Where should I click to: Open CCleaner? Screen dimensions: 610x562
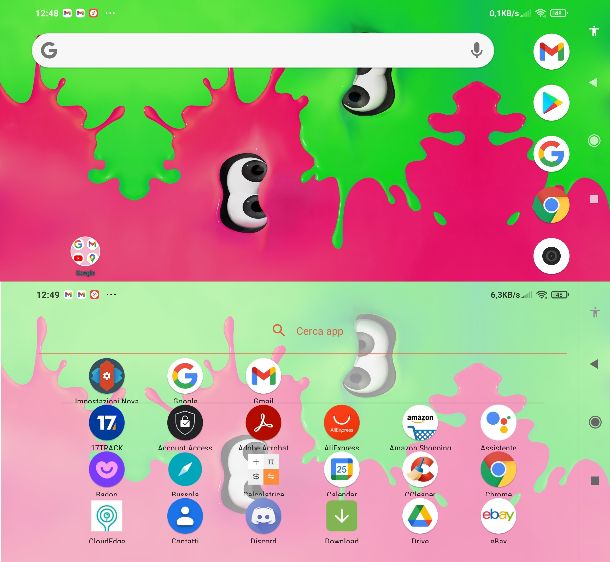click(x=420, y=469)
